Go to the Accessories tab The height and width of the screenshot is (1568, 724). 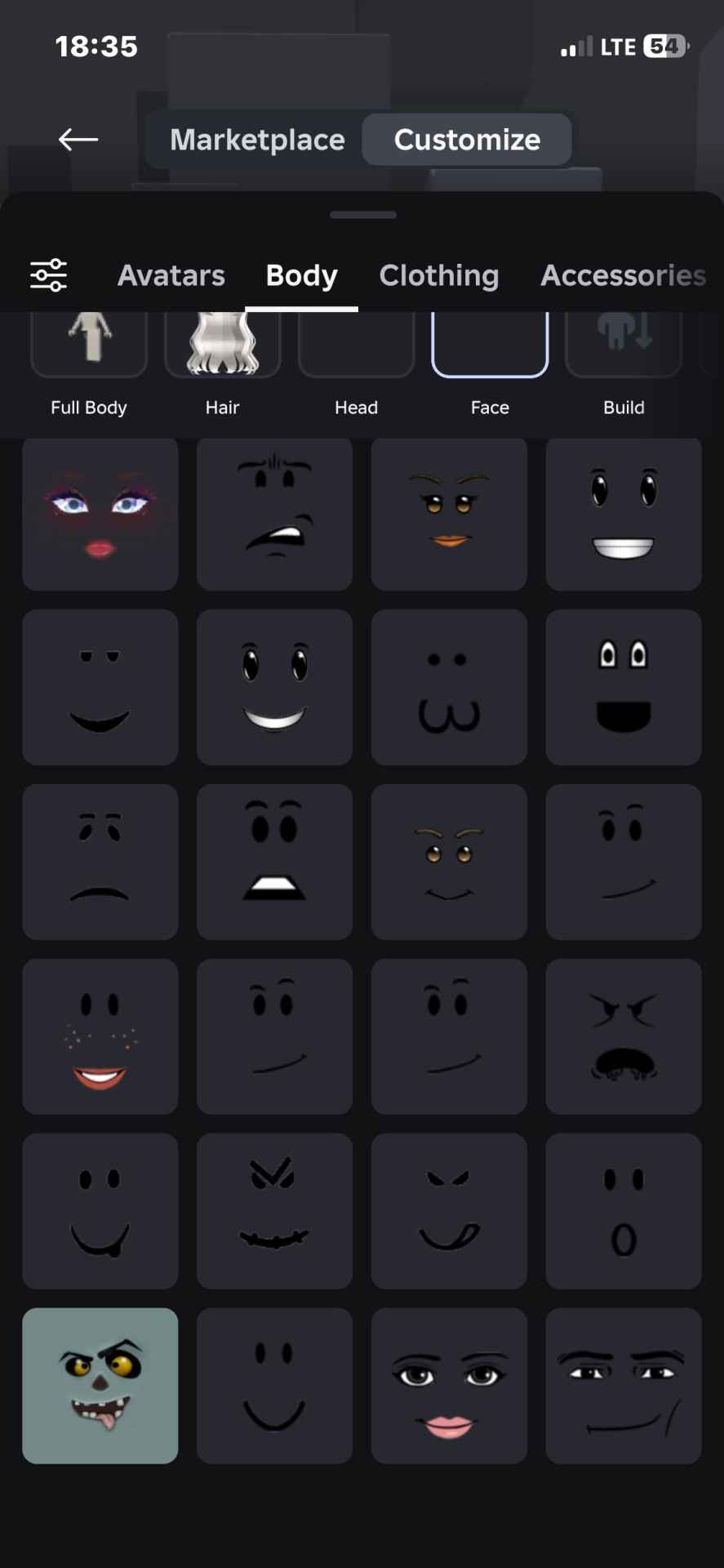[623, 275]
